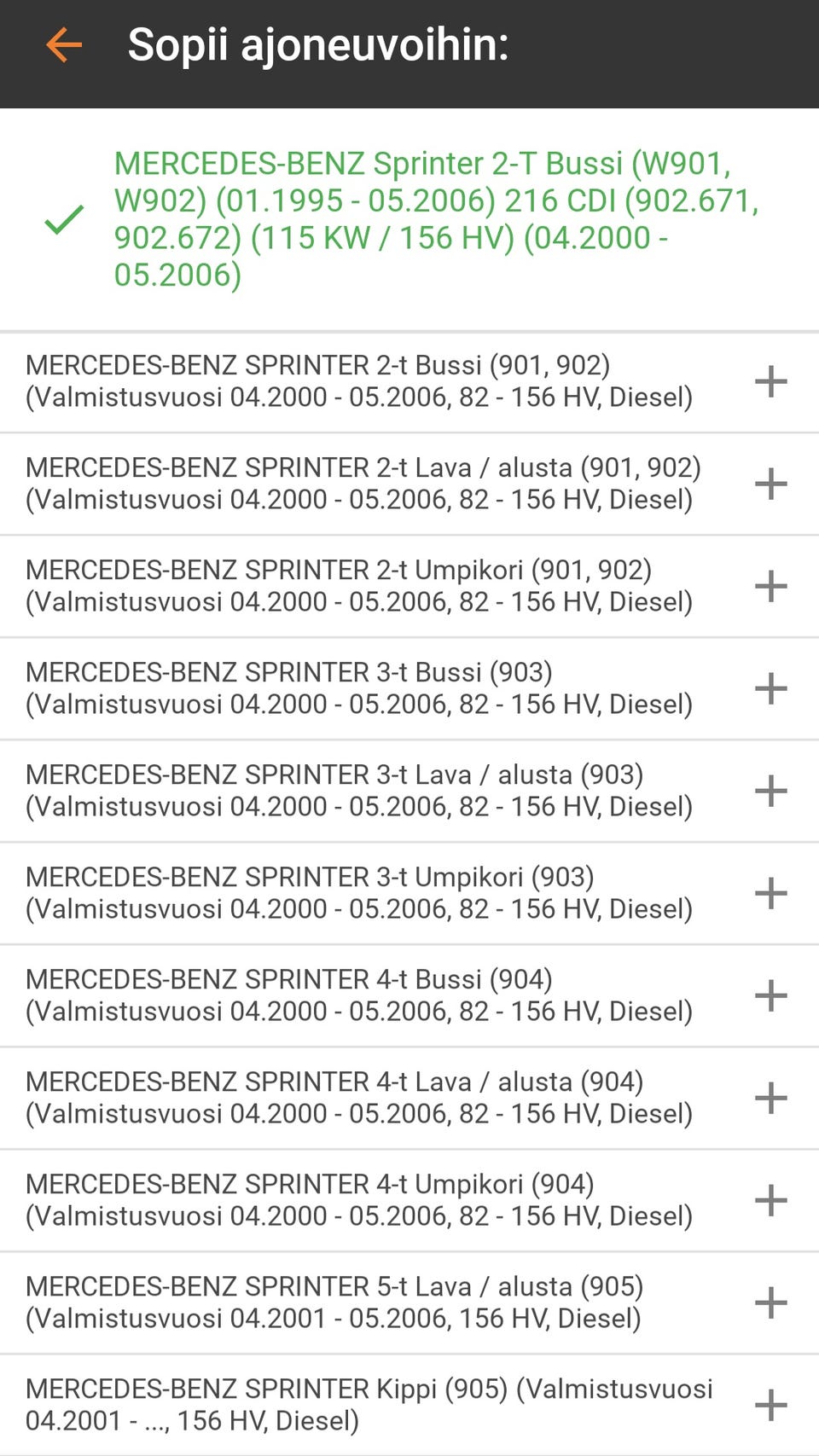Image resolution: width=819 pixels, height=1456 pixels.
Task: Expand SPRINTER 3-t Umpikori (903) entry
Action: click(x=770, y=893)
